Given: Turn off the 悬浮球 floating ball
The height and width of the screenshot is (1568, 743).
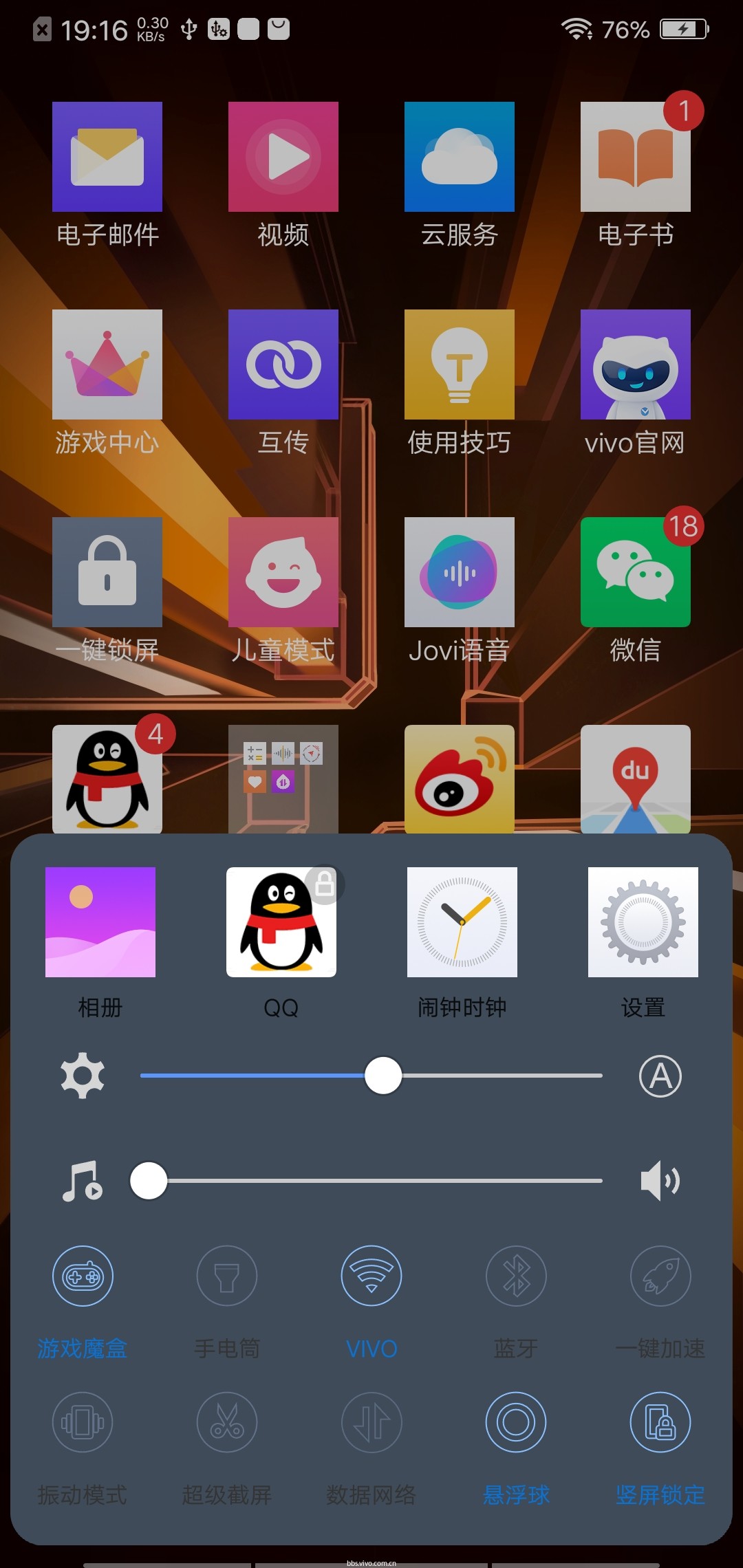Looking at the screenshot, I should coord(516,1424).
